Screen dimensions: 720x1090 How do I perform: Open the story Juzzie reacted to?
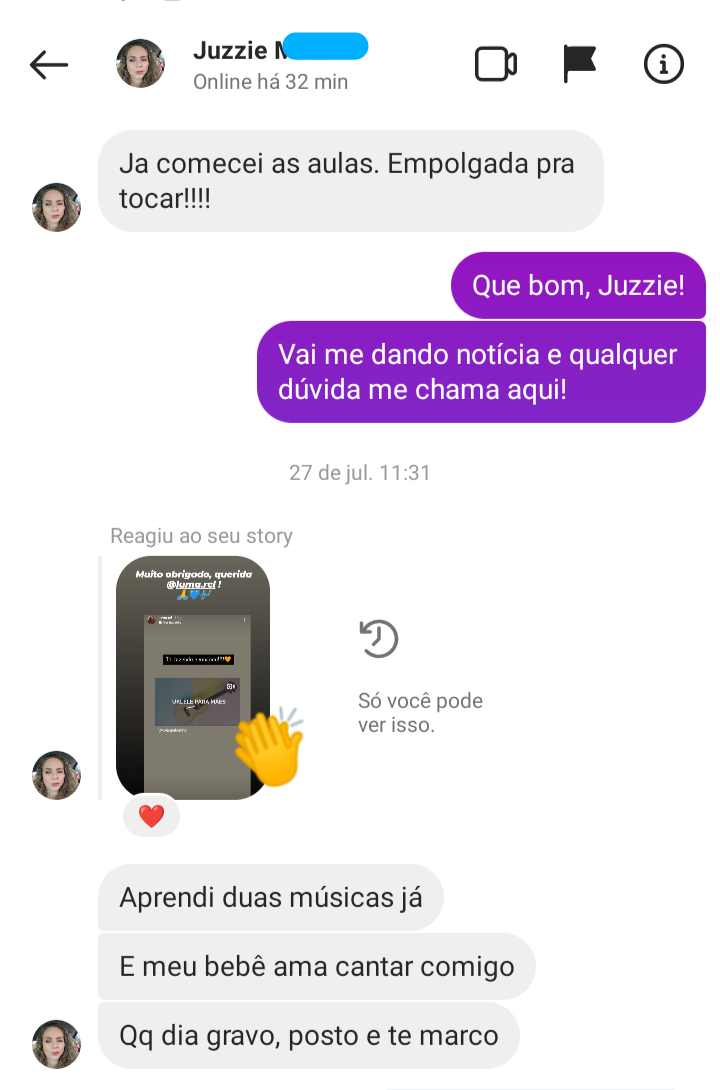(x=192, y=677)
